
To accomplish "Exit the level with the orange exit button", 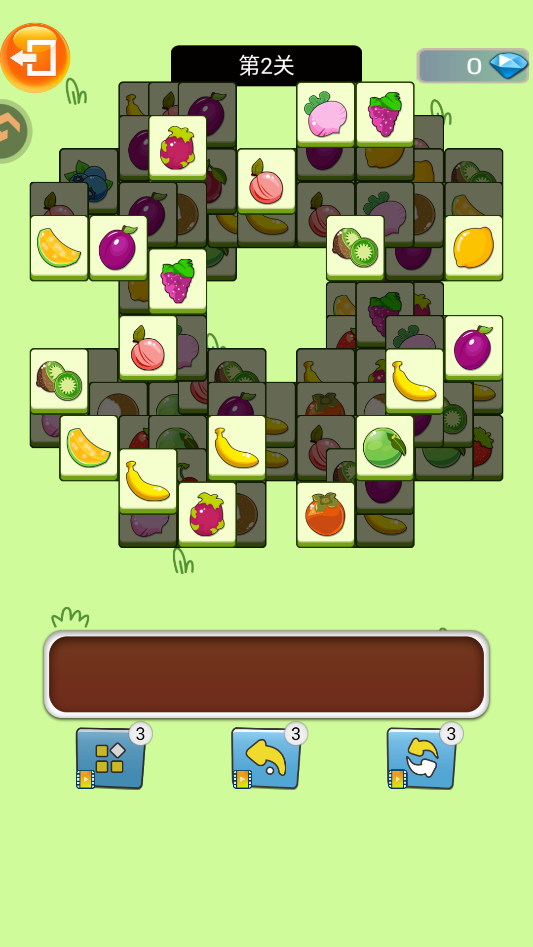I will point(35,58).
